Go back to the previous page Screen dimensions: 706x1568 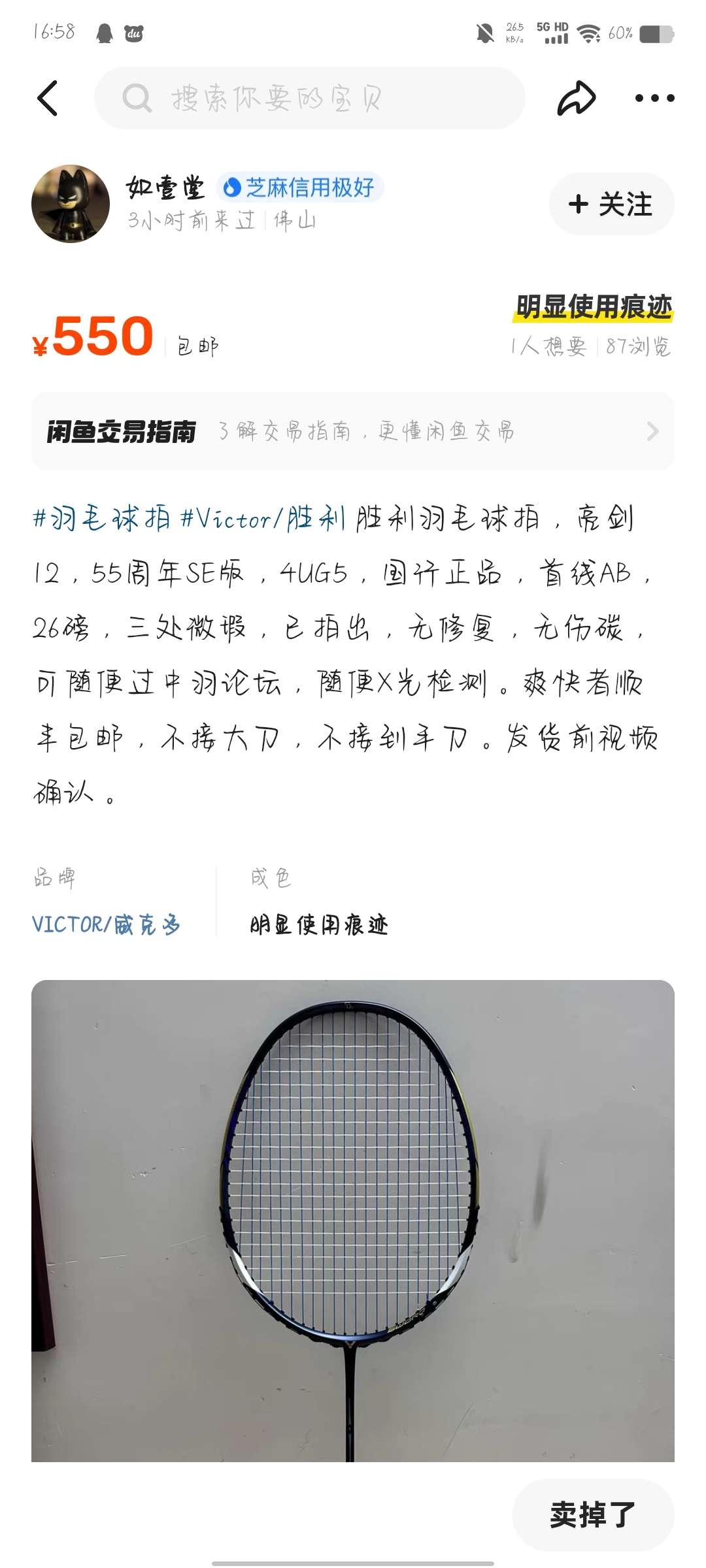click(x=48, y=99)
